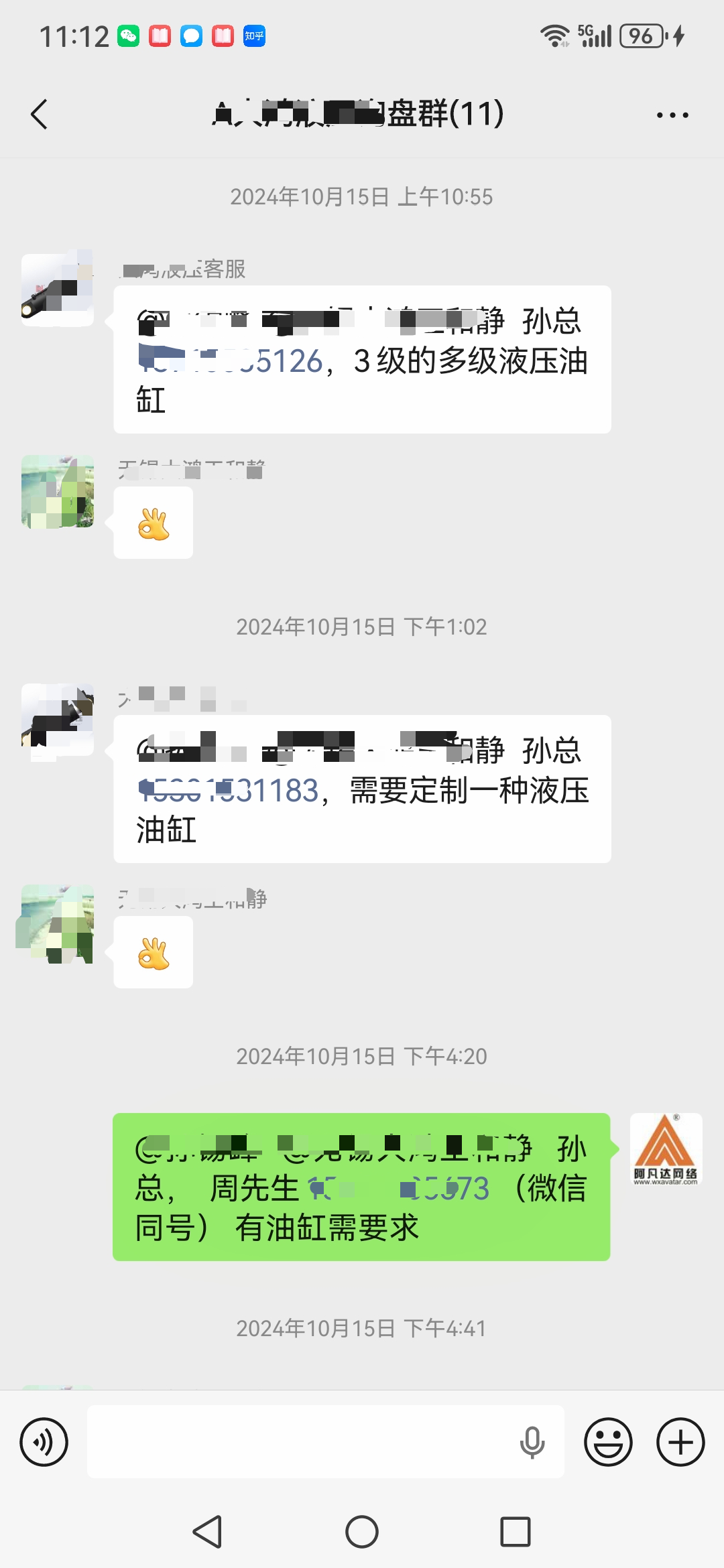Open the emoji picker with smiley icon
The width and height of the screenshot is (724, 1568).
click(x=607, y=1441)
